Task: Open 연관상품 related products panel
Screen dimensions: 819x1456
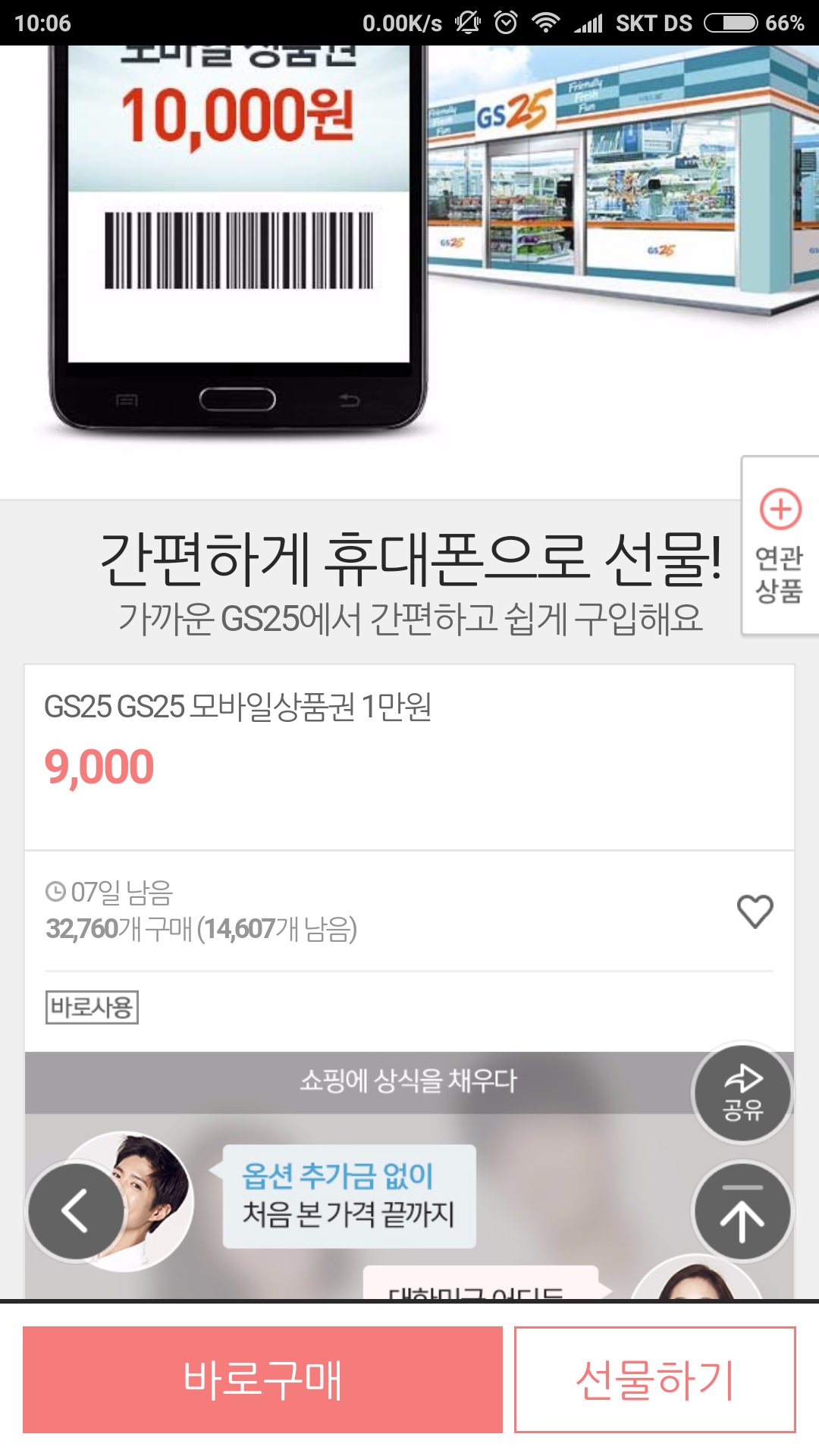Action: [x=780, y=546]
